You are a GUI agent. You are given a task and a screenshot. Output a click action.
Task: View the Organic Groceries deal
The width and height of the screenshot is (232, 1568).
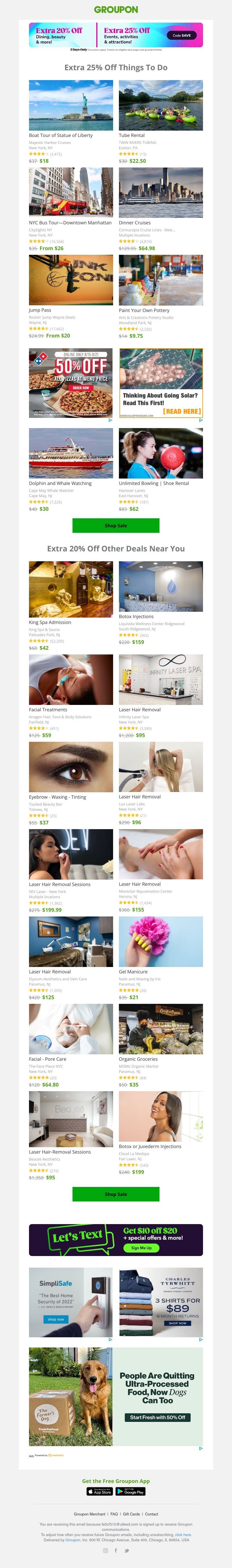point(161,1029)
